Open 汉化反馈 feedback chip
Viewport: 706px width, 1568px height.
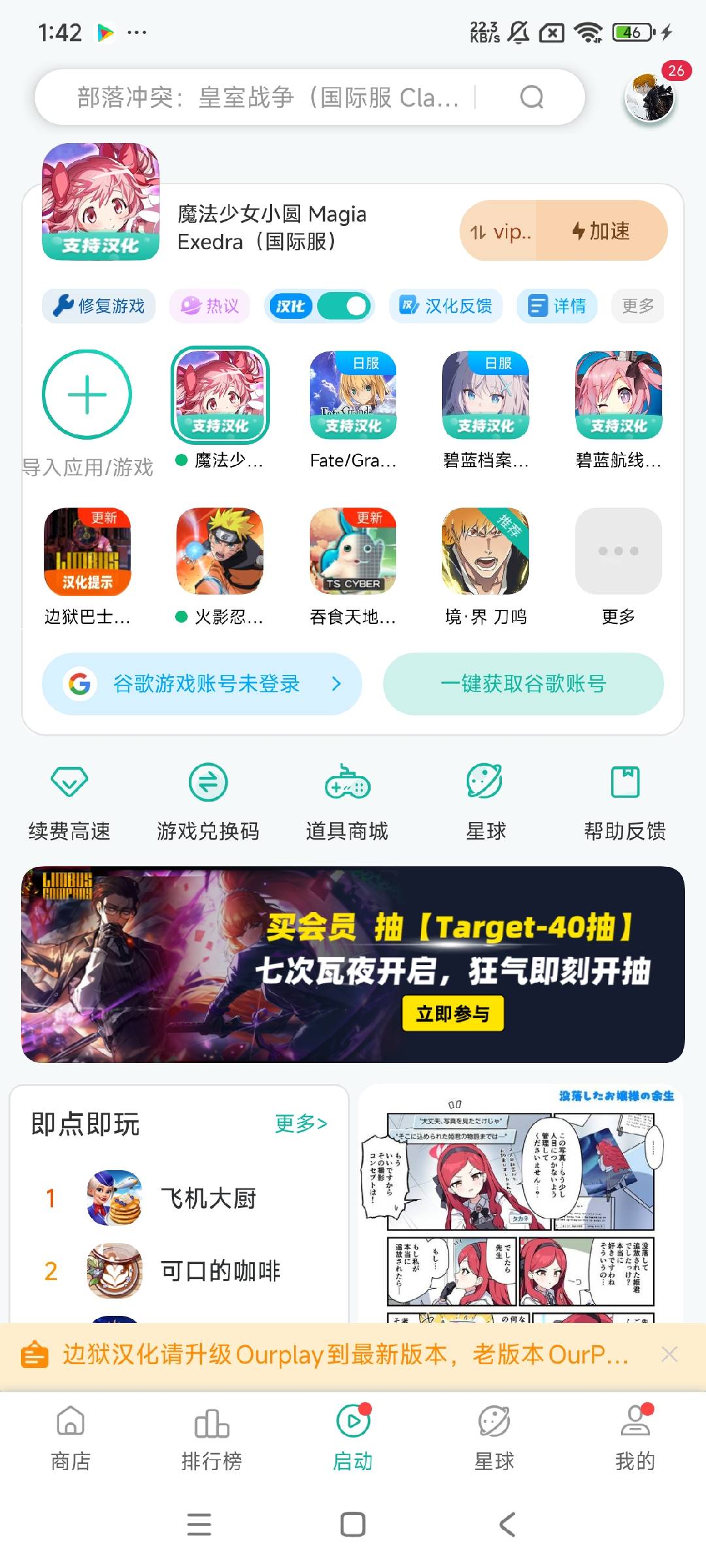pos(446,306)
